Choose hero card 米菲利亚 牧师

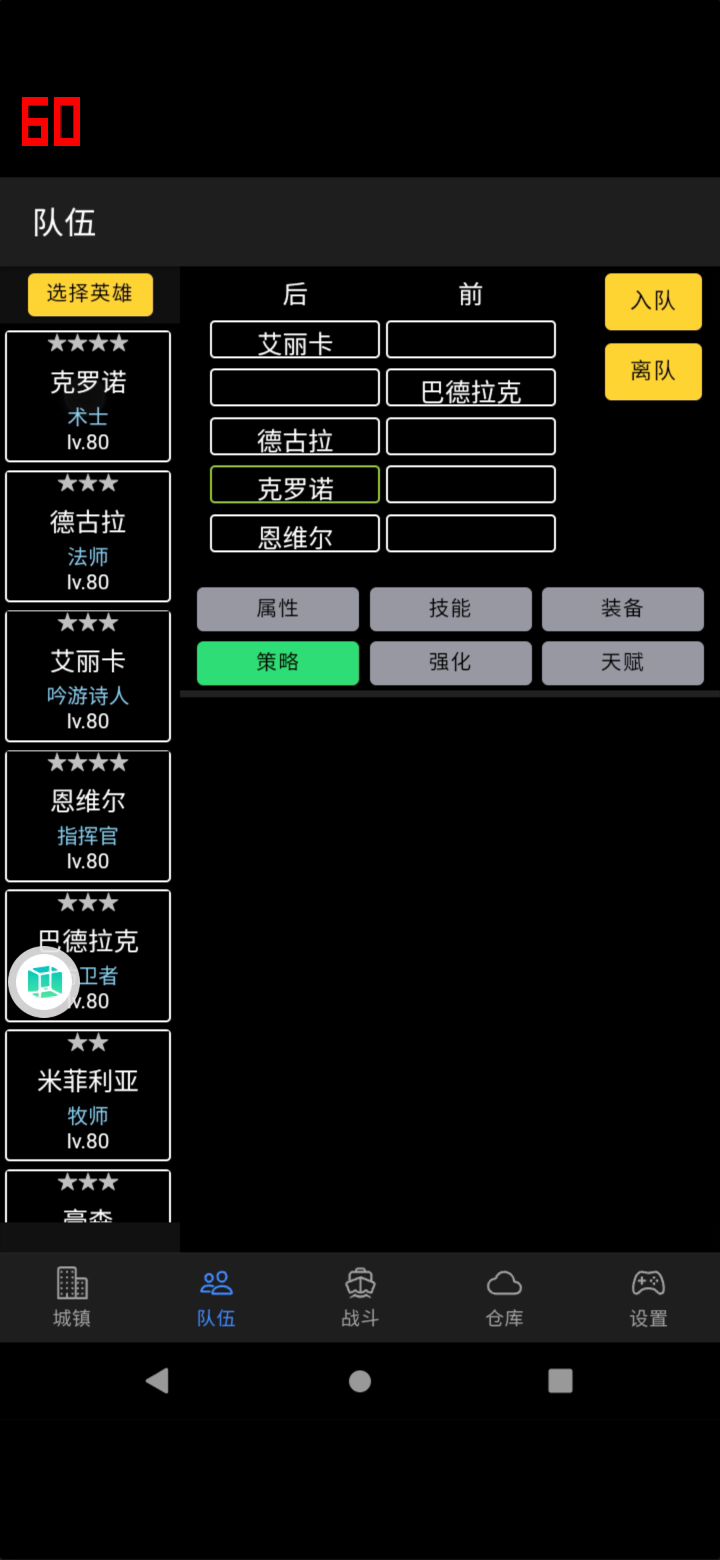click(x=88, y=1096)
